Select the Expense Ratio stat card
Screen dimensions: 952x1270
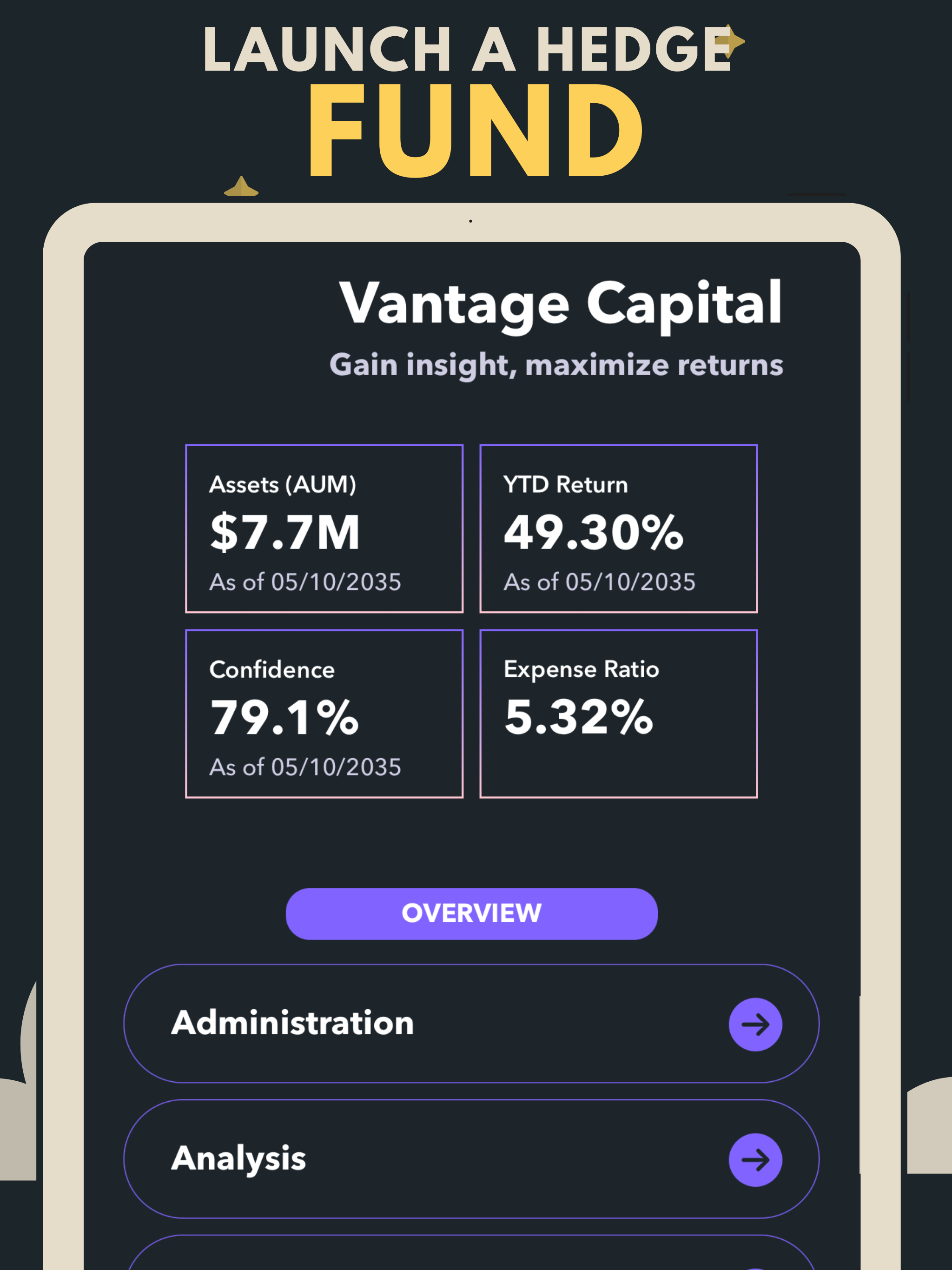[x=618, y=714]
